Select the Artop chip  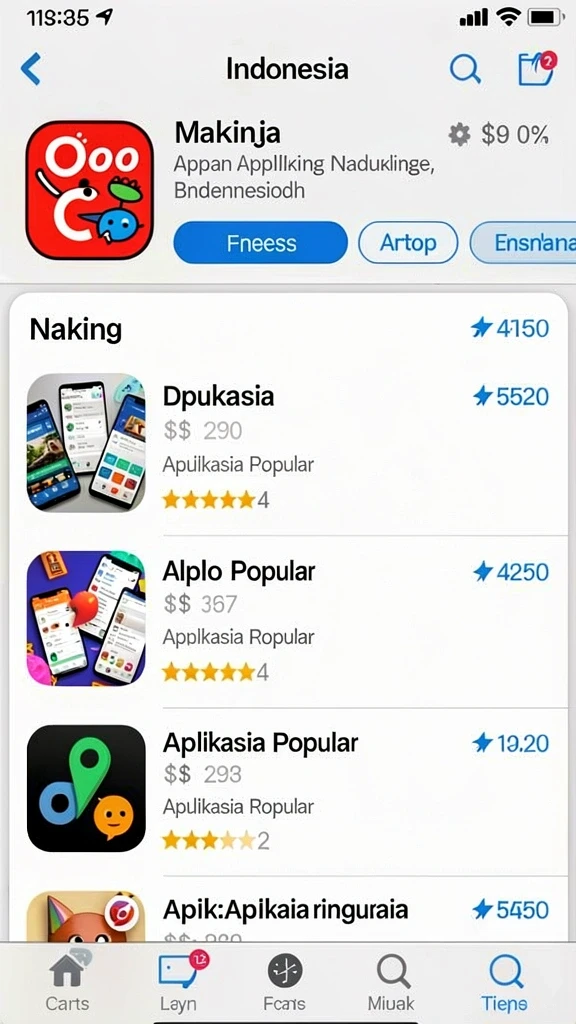[408, 243]
